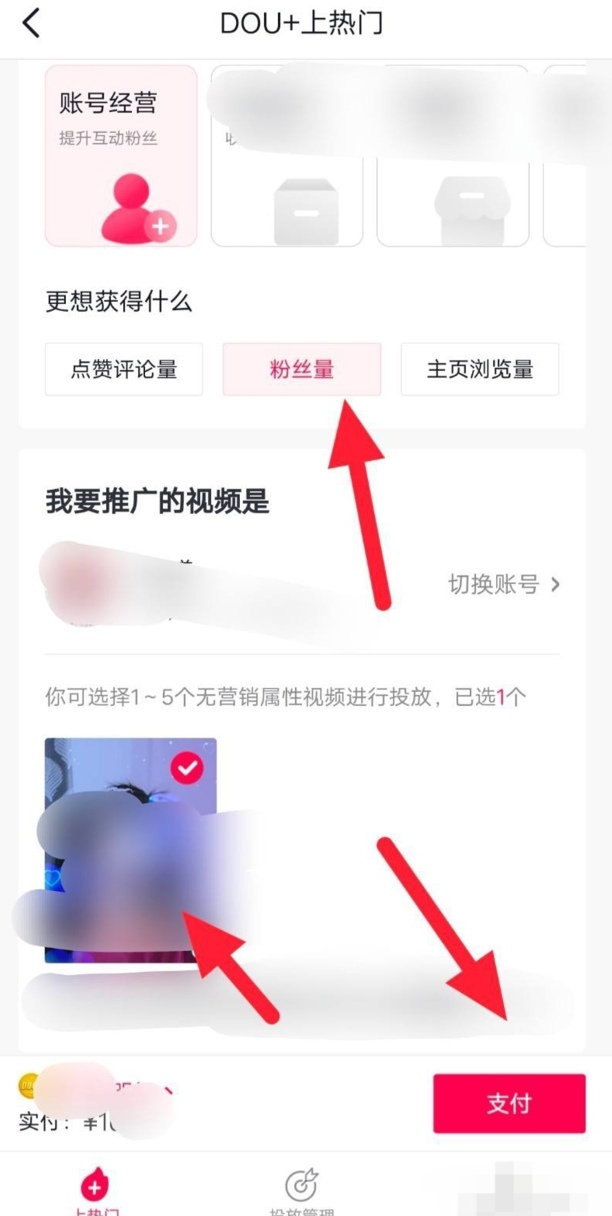Choose the 粉丝量 option
The image size is (612, 1216).
(302, 369)
